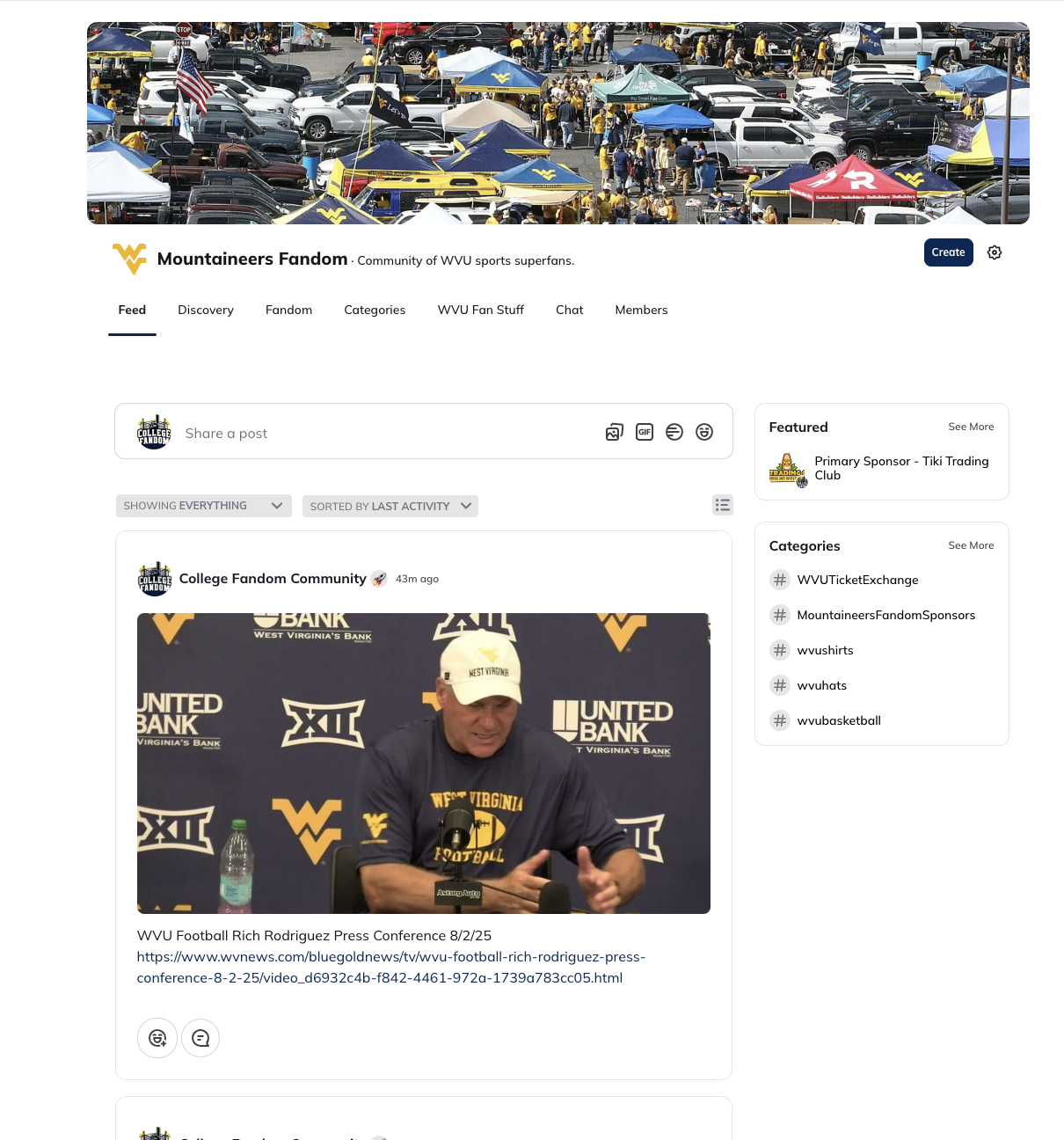
Task: Add a GIF to new post
Action: click(x=645, y=432)
